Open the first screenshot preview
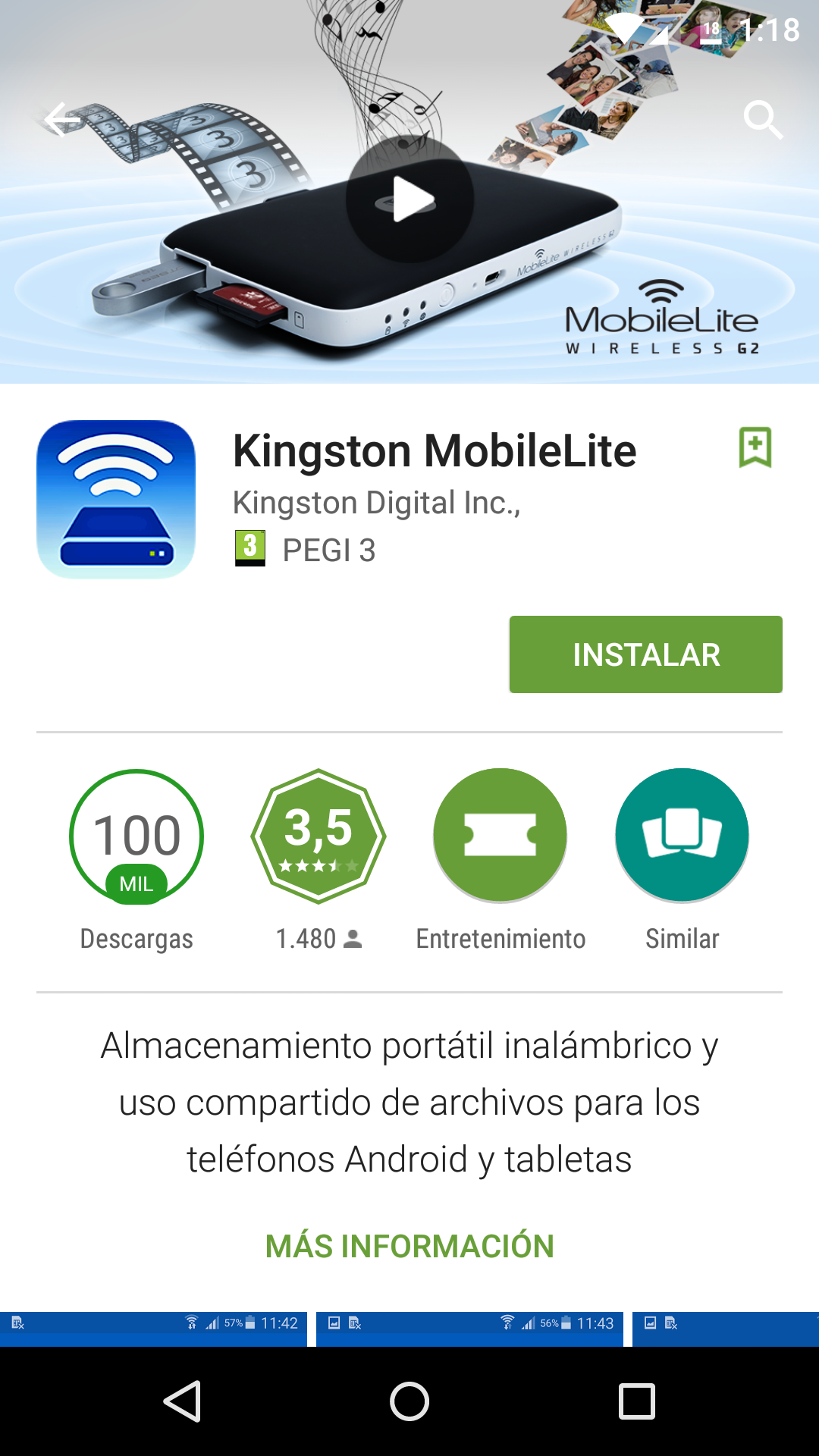Image resolution: width=819 pixels, height=1456 pixels. click(x=153, y=1329)
